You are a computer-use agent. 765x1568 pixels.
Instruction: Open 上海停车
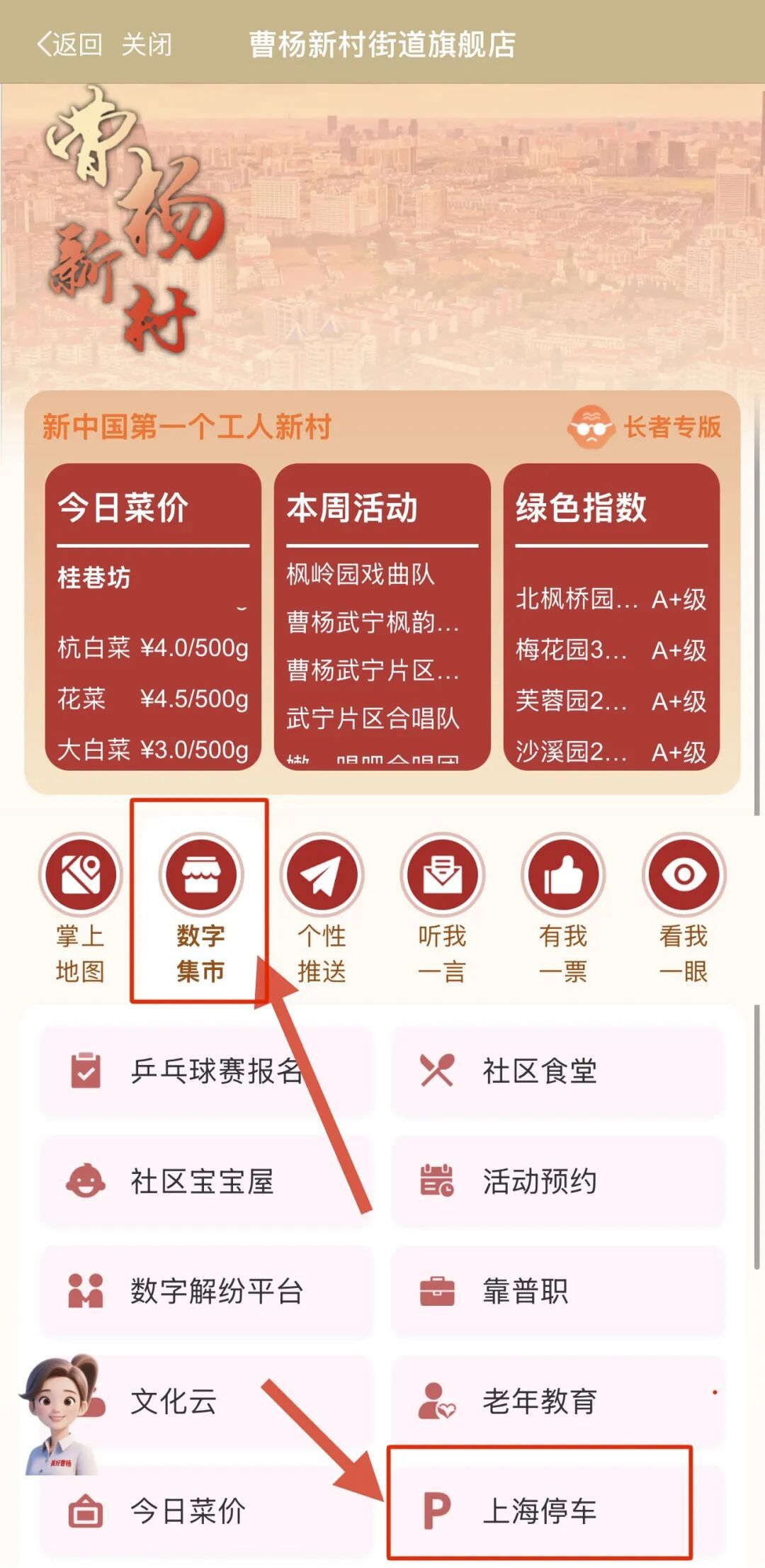pyautogui.click(x=540, y=1511)
